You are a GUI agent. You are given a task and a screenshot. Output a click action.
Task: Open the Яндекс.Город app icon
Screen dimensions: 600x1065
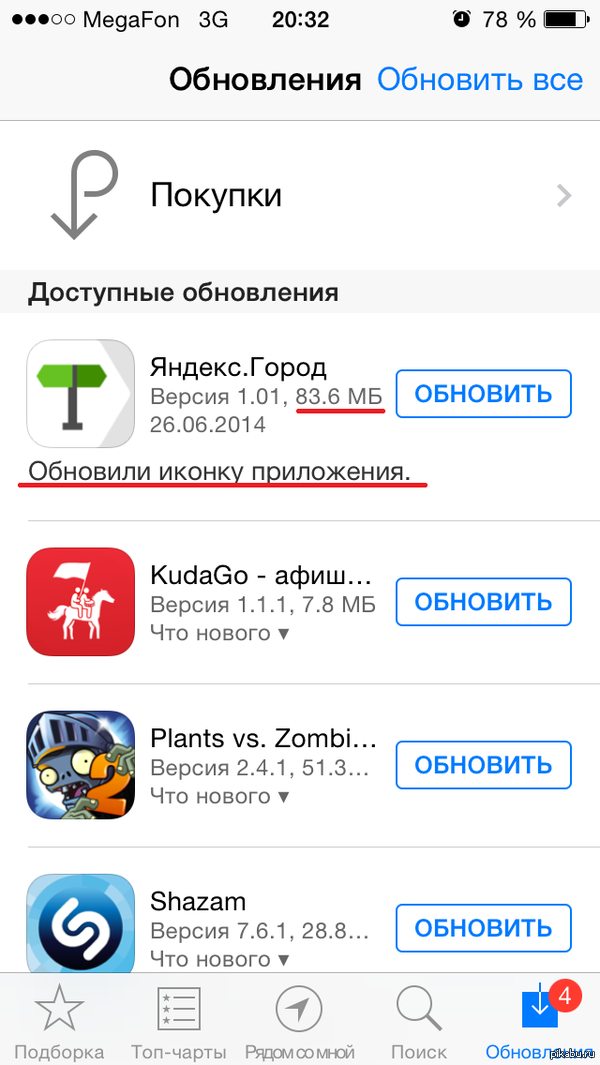coord(80,393)
